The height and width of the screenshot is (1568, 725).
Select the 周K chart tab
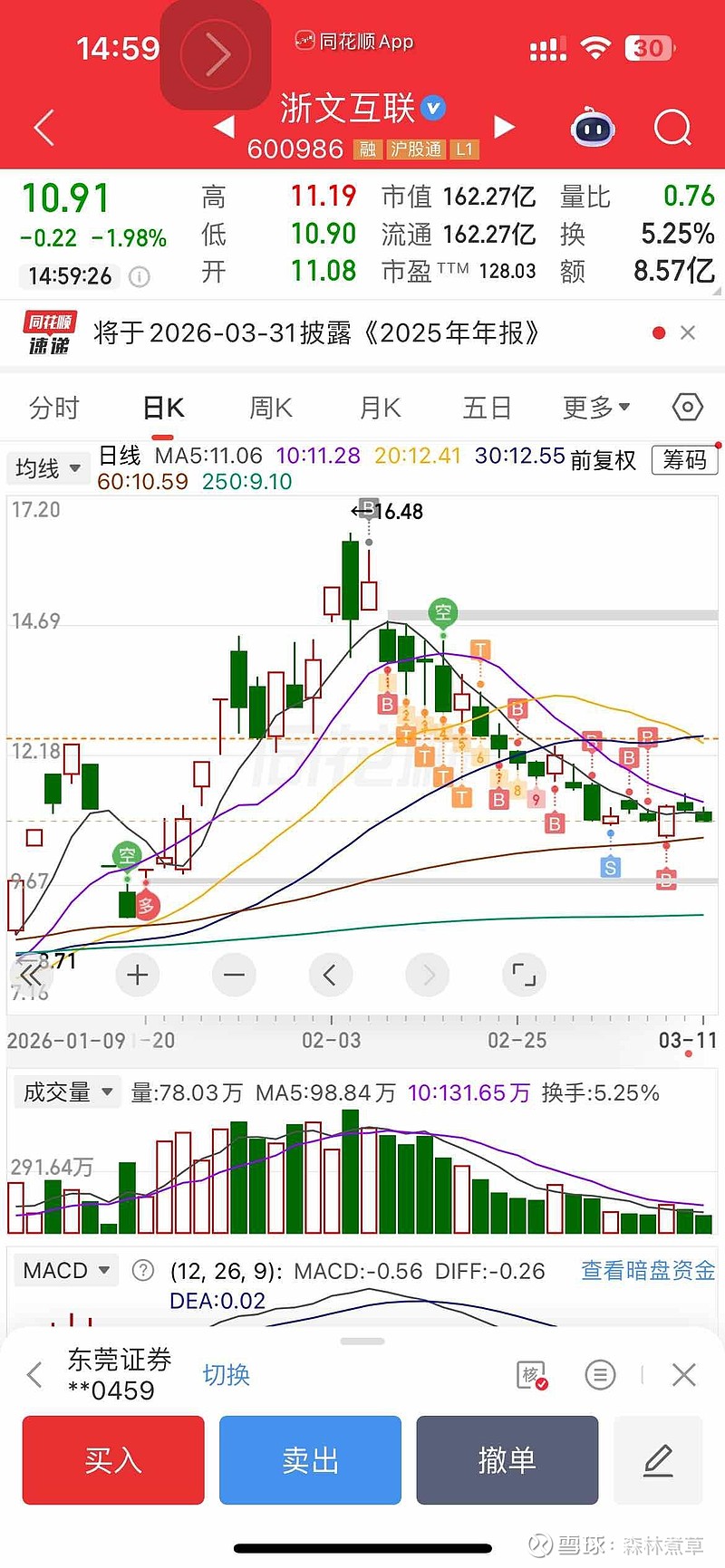(x=271, y=408)
